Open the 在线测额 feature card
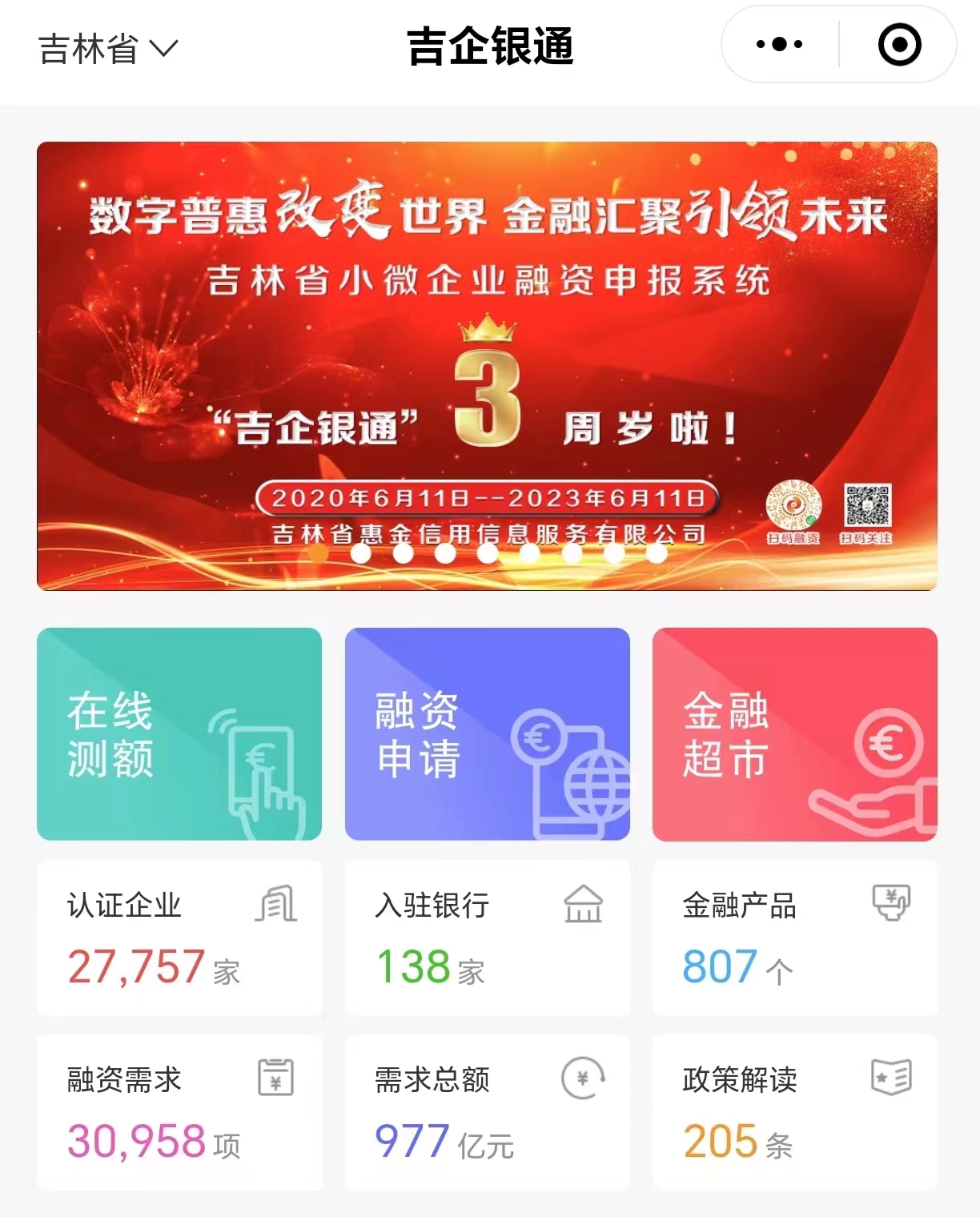The image size is (980, 1217). point(179,733)
